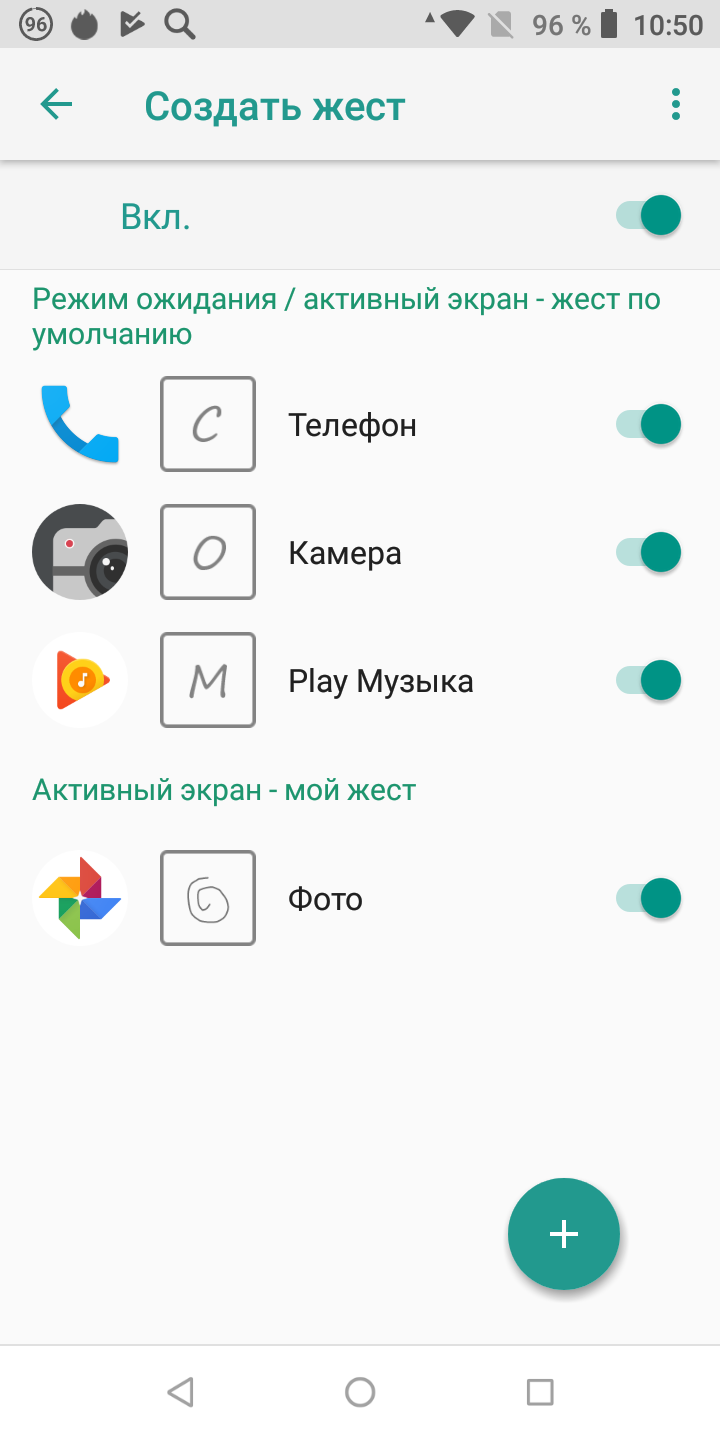Add a new gesture with plus button

(564, 1234)
